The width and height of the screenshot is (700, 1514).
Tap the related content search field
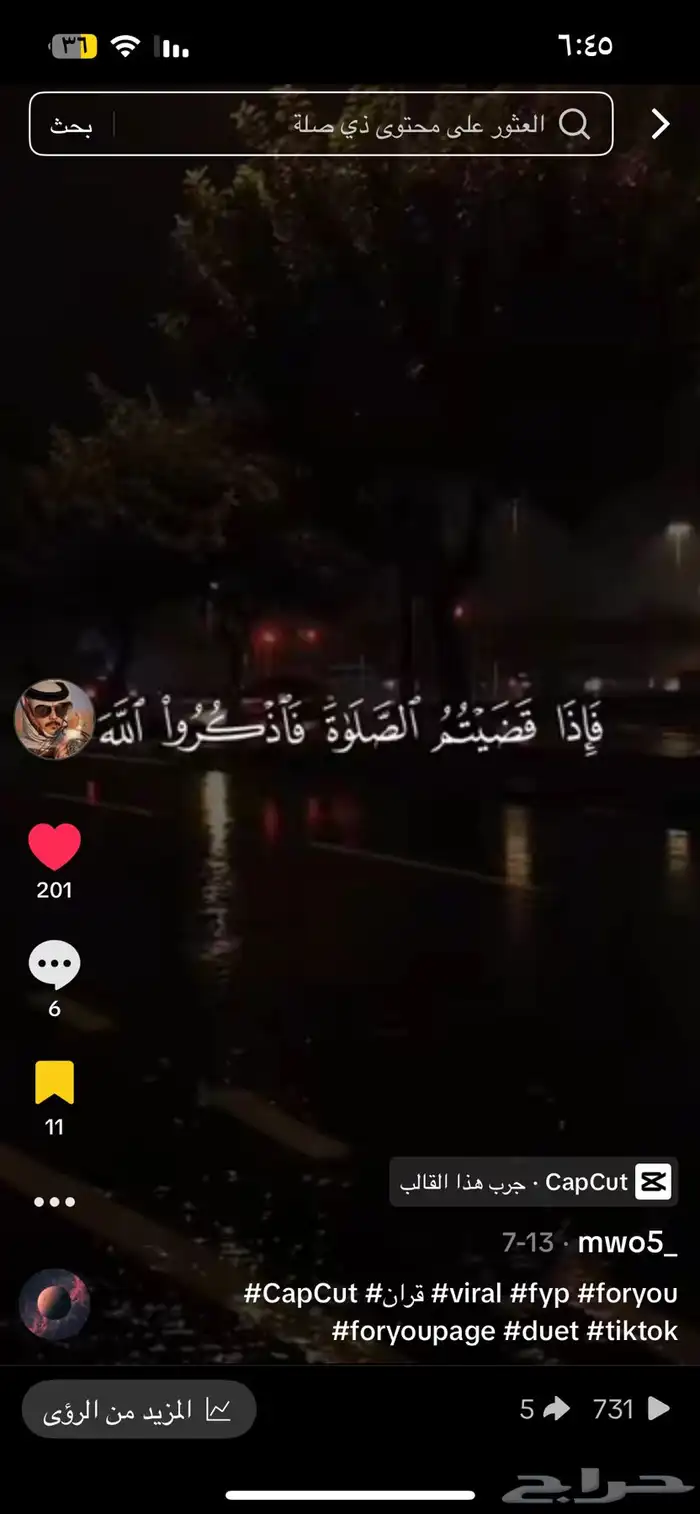pyautogui.click(x=400, y=124)
